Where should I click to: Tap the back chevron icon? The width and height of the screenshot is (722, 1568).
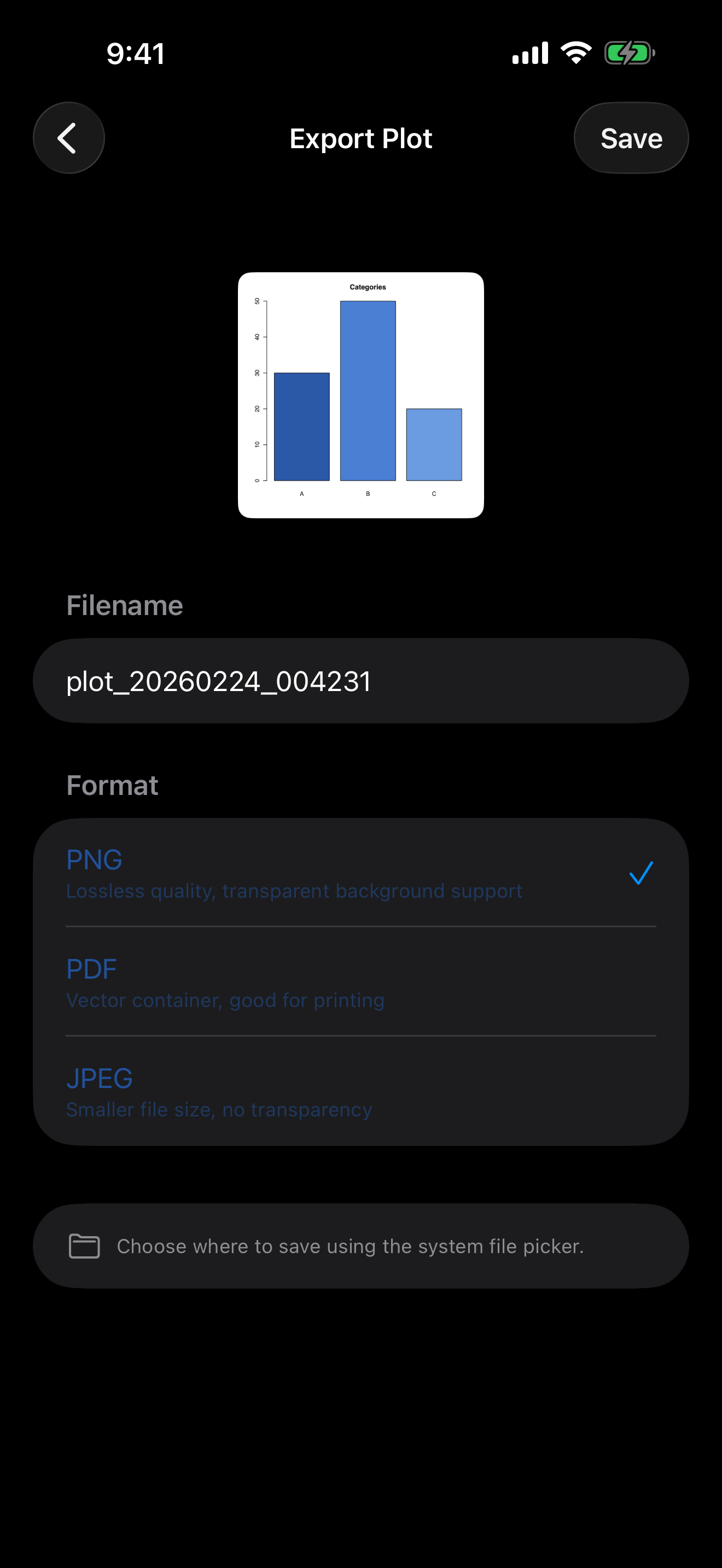click(69, 138)
